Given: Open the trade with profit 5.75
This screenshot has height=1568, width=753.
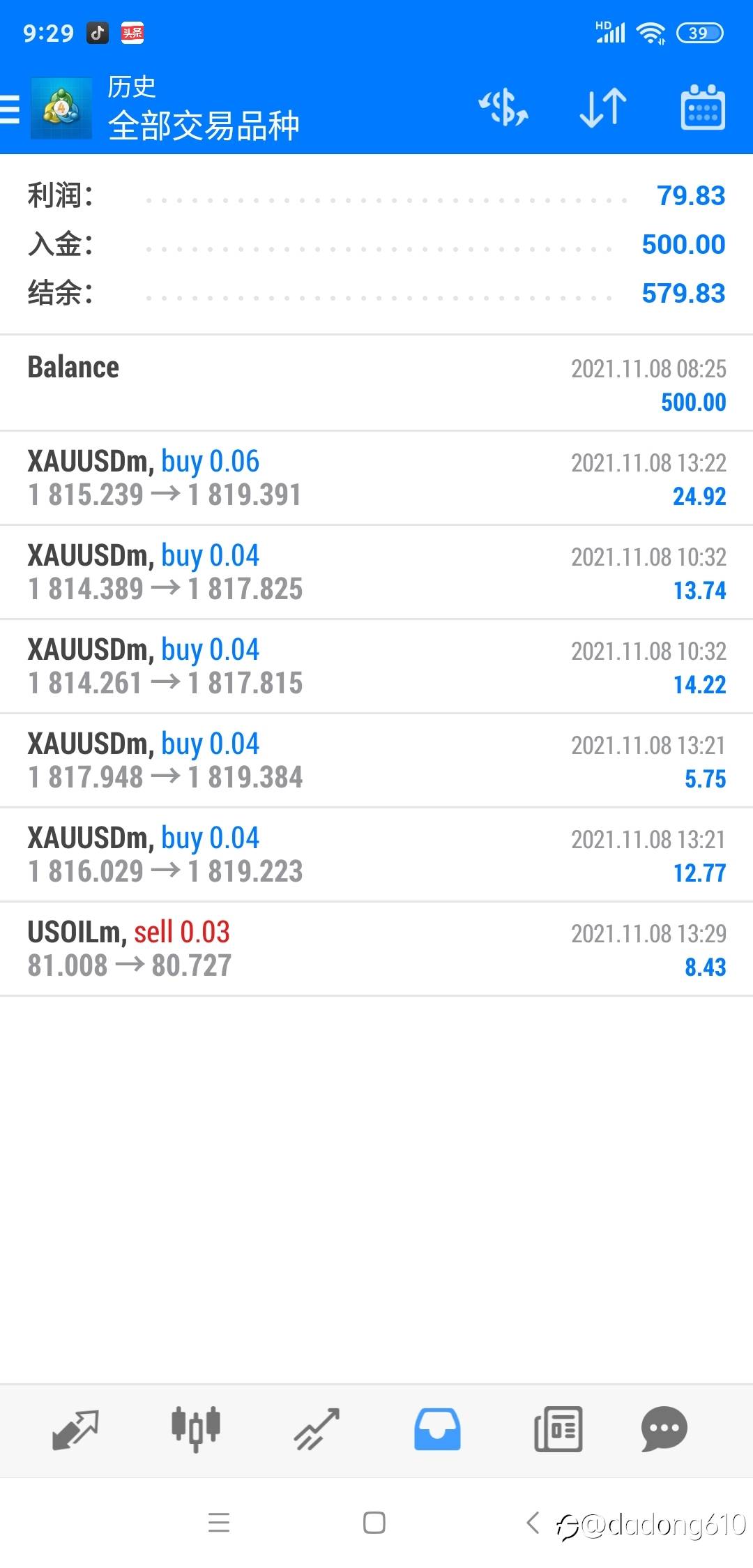Looking at the screenshot, I should (x=376, y=760).
